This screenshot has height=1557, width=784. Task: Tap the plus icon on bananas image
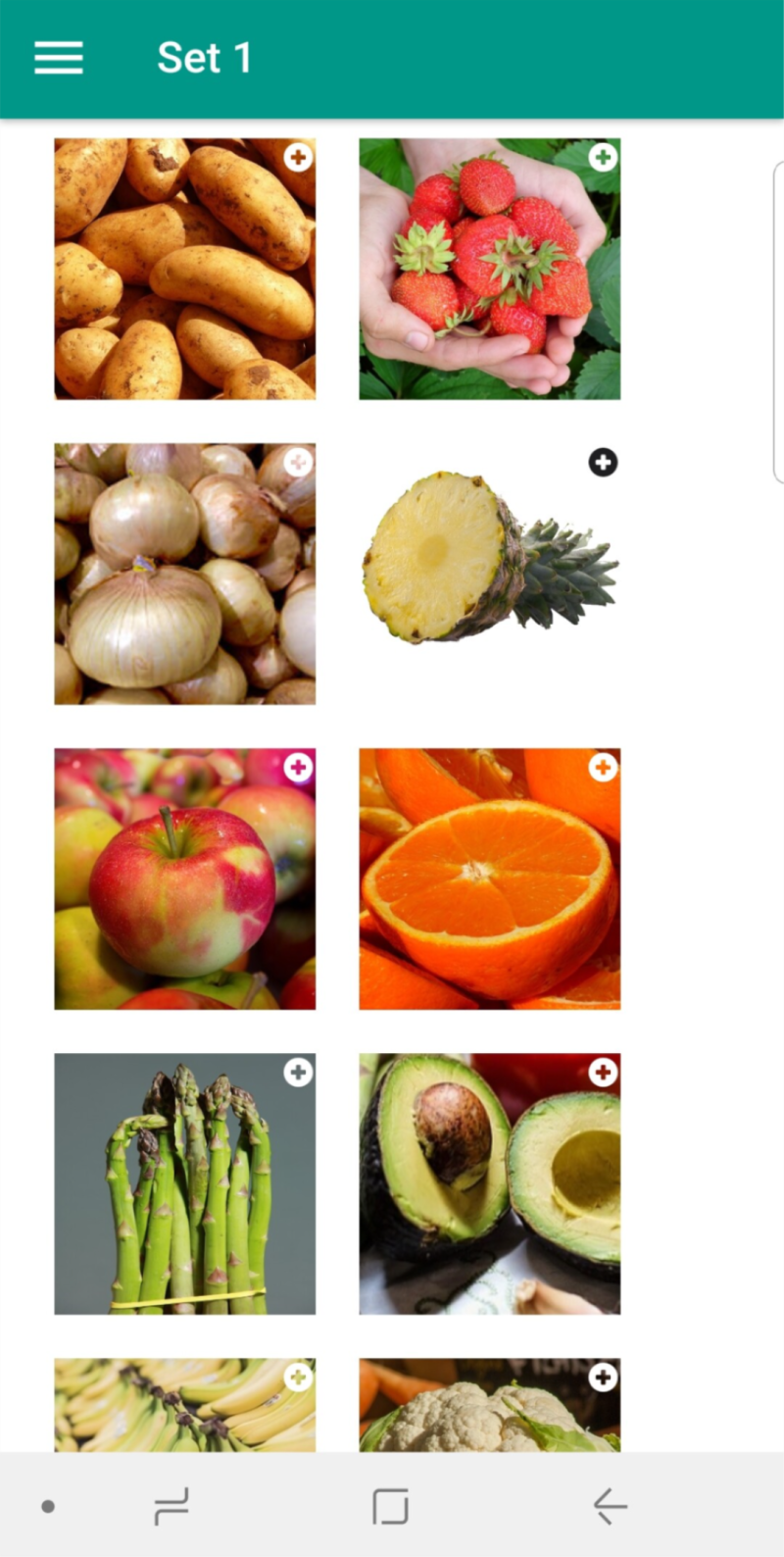coord(298,1377)
